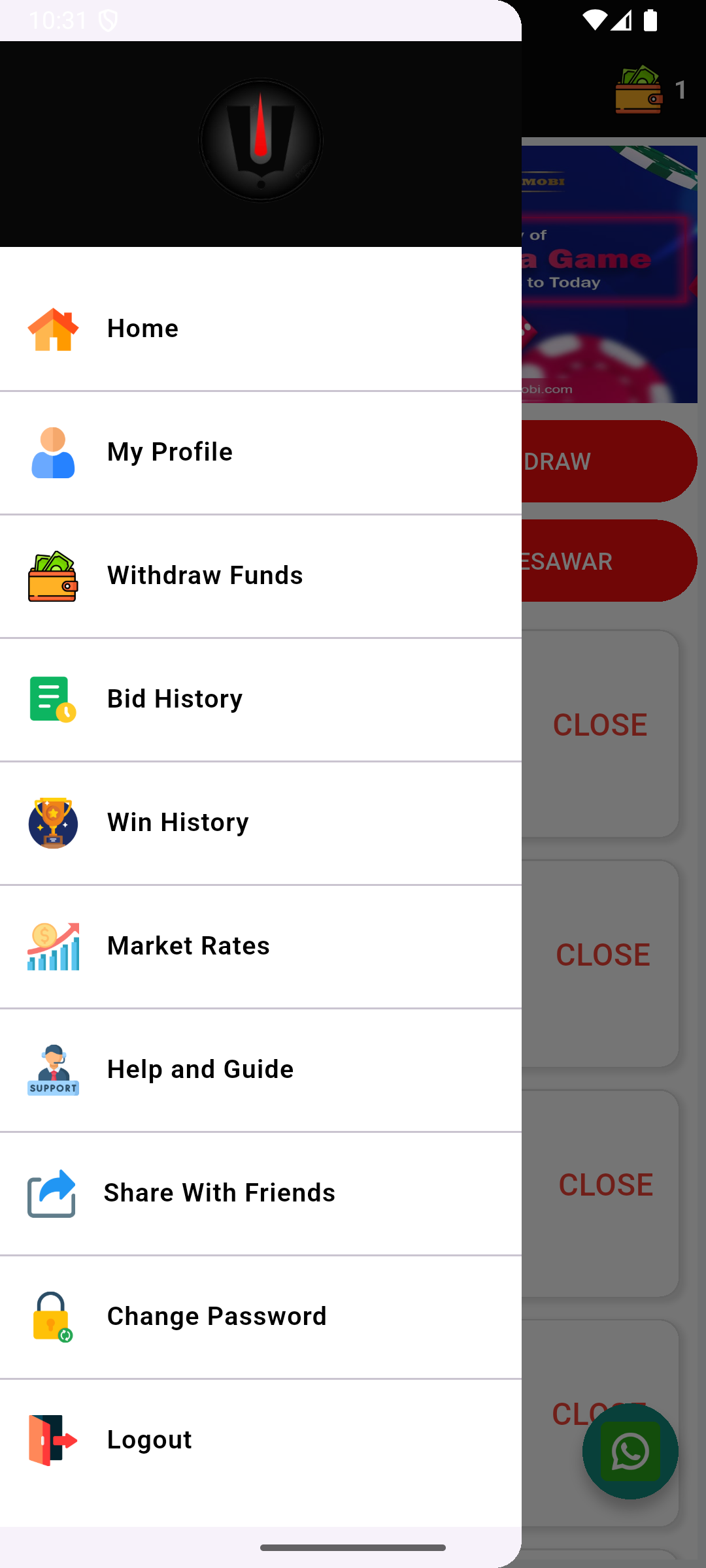Viewport: 706px width, 1568px height.
Task: Click the app logo at the top
Action: 261,140
